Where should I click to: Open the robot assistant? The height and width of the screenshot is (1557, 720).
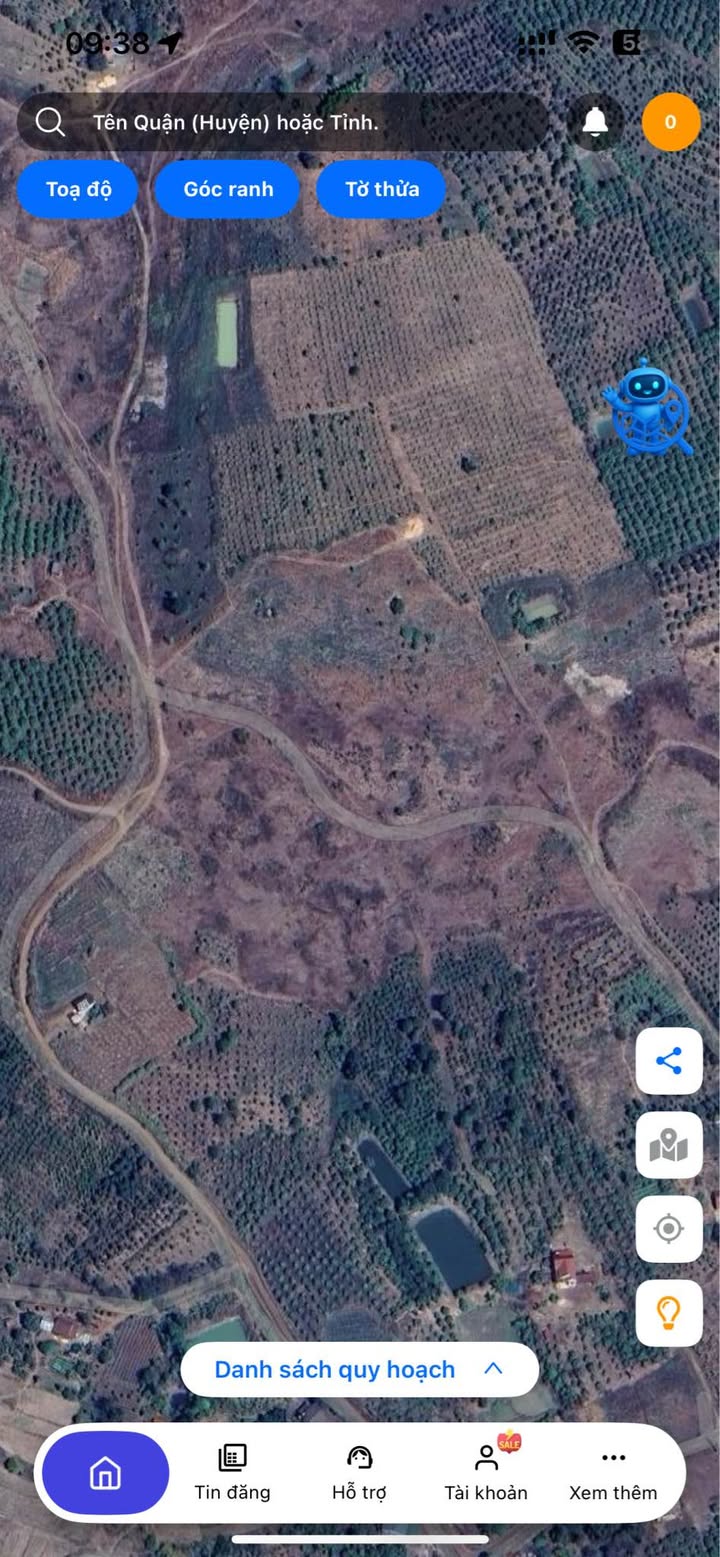pyautogui.click(x=647, y=408)
